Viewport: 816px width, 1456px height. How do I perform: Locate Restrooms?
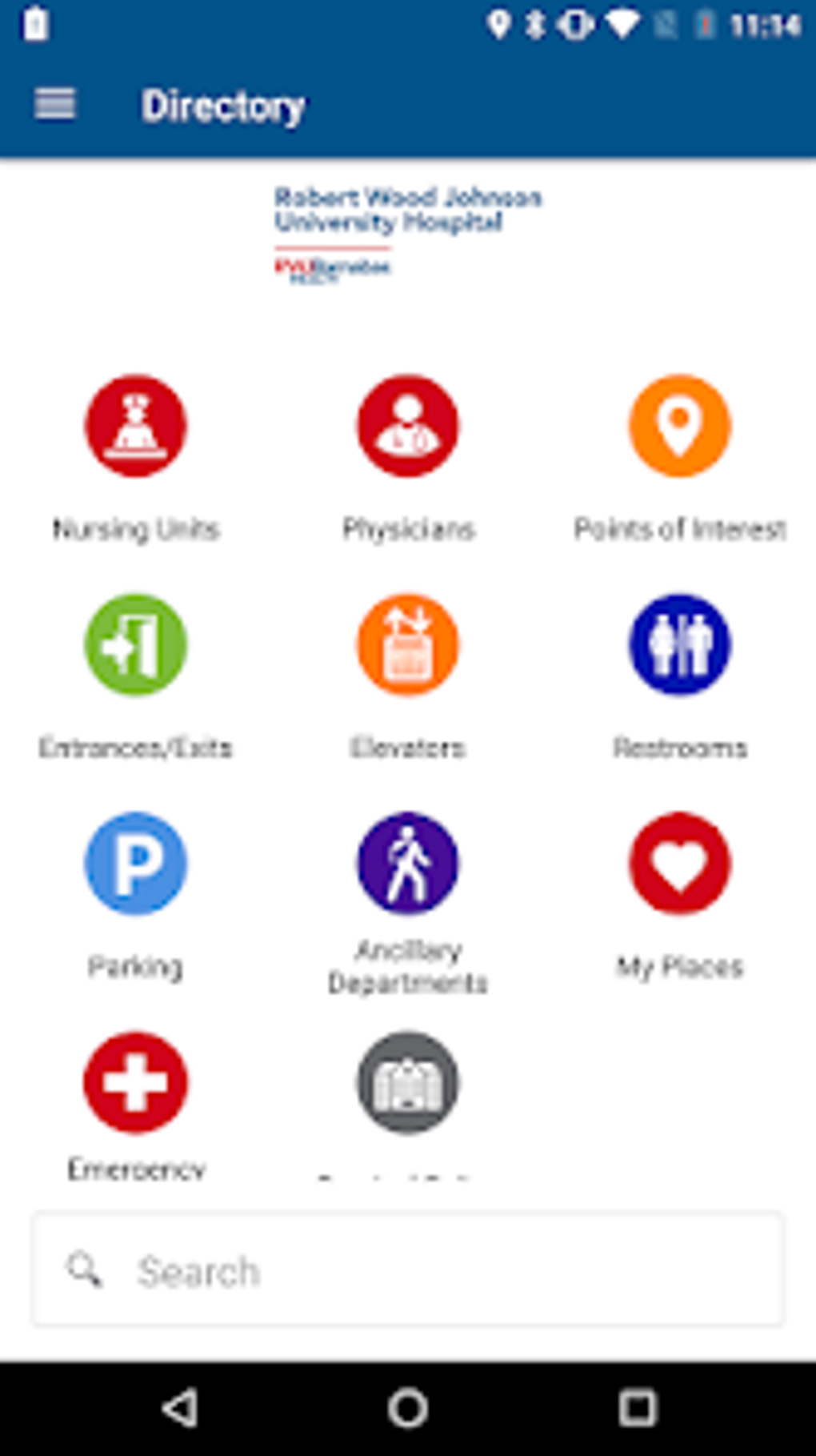pyautogui.click(x=679, y=645)
